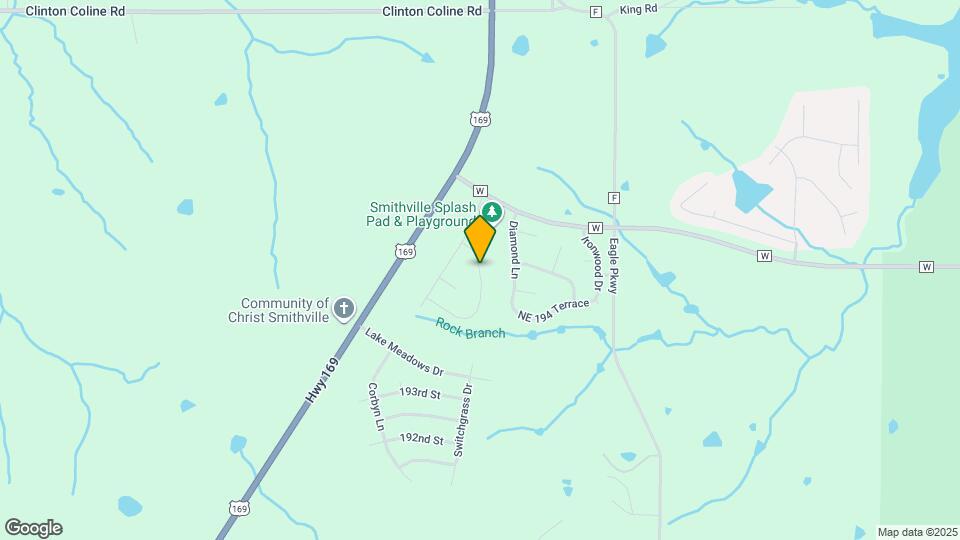
Task: Tap the orange location marker pin
Action: pyautogui.click(x=480, y=239)
